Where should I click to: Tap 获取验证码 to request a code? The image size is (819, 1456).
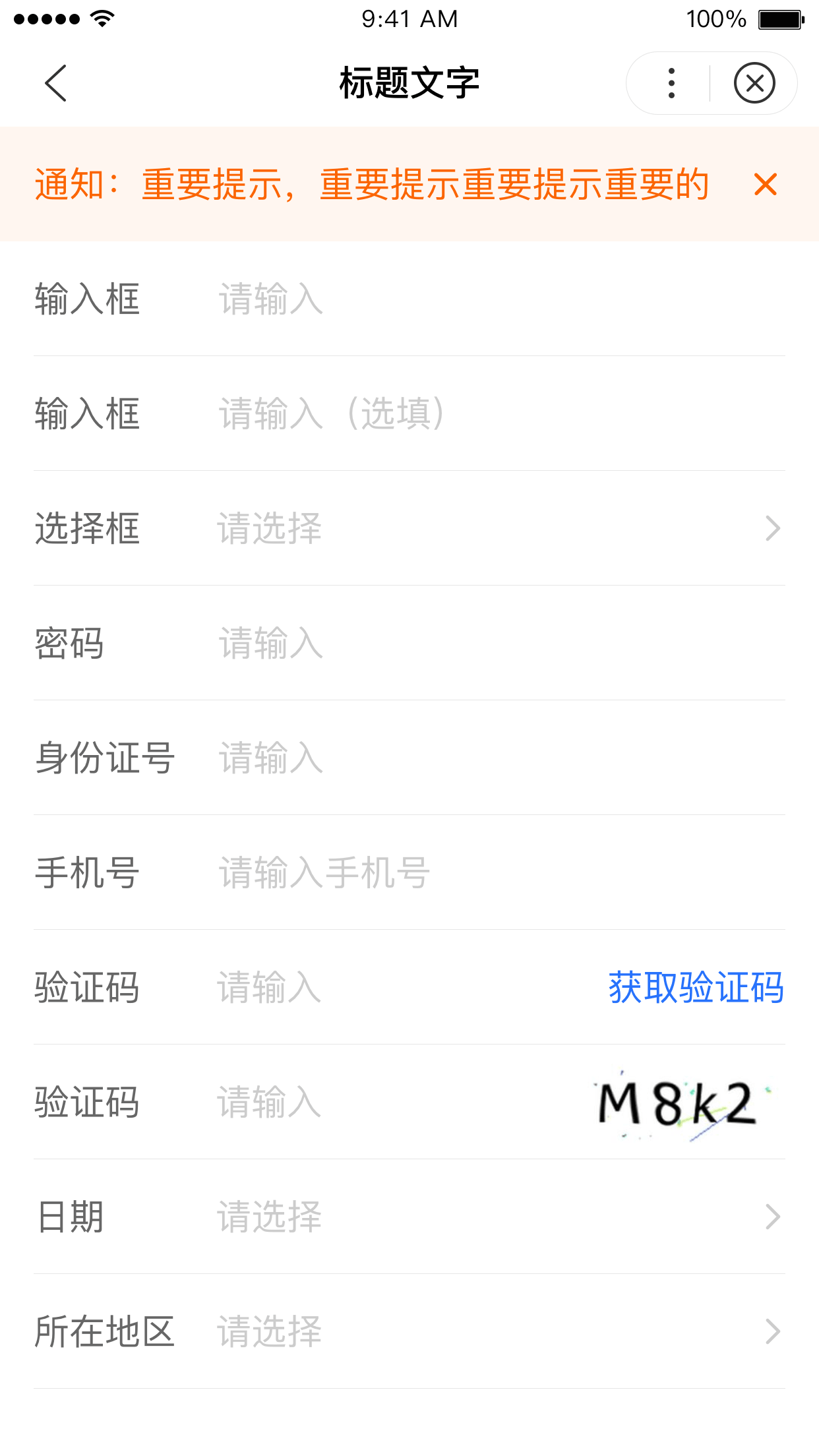coord(696,988)
